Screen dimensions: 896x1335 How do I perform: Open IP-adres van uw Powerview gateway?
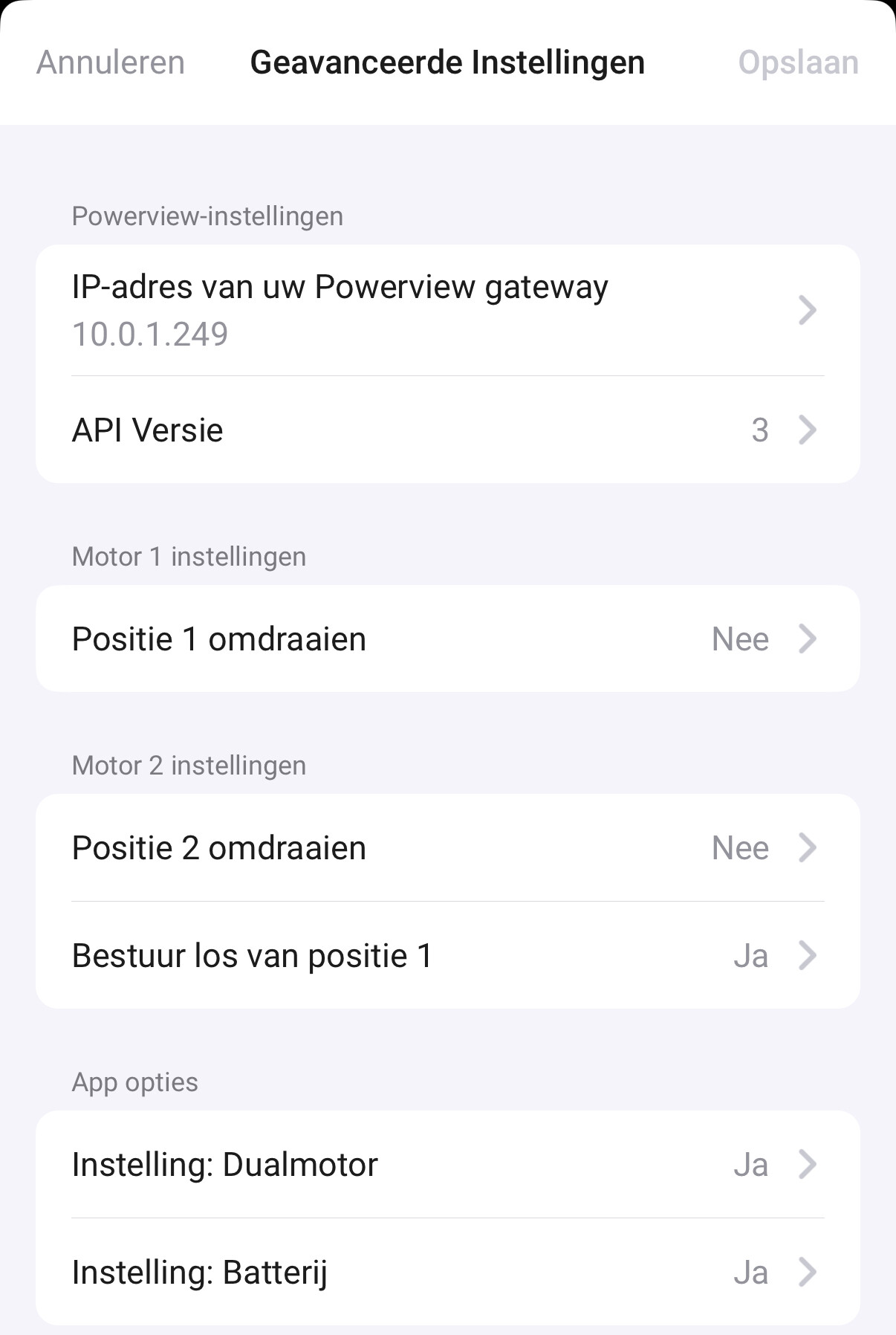coord(447,310)
